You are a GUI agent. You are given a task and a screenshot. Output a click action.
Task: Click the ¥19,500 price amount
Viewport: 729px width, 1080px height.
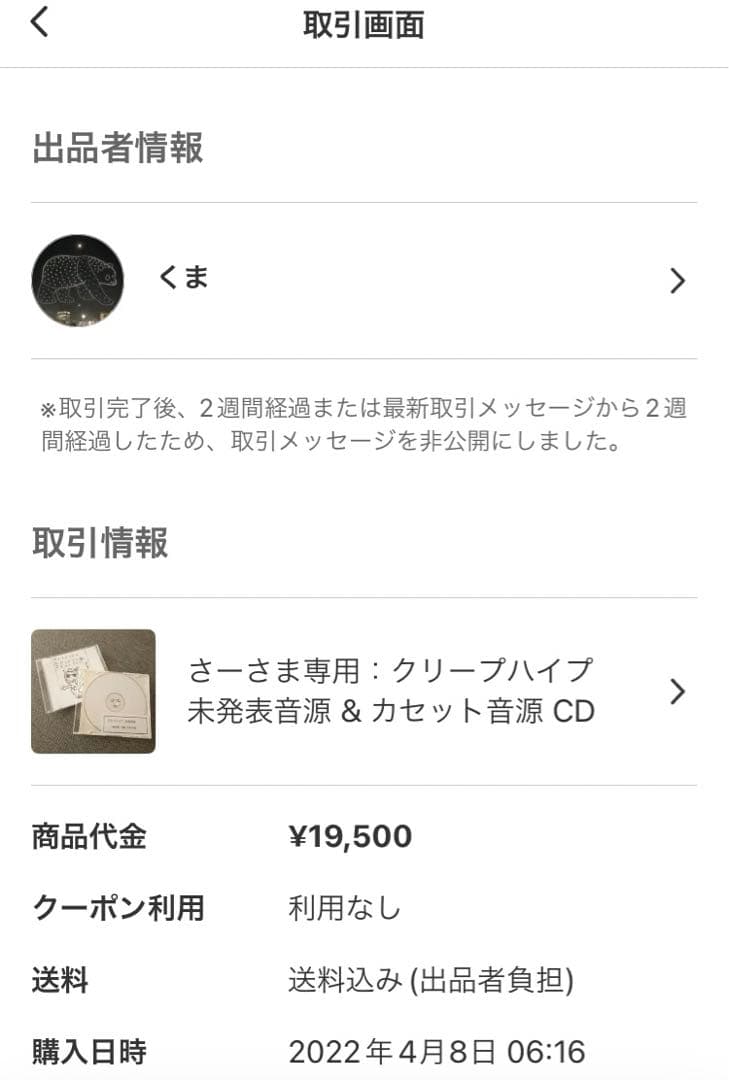[x=348, y=837]
